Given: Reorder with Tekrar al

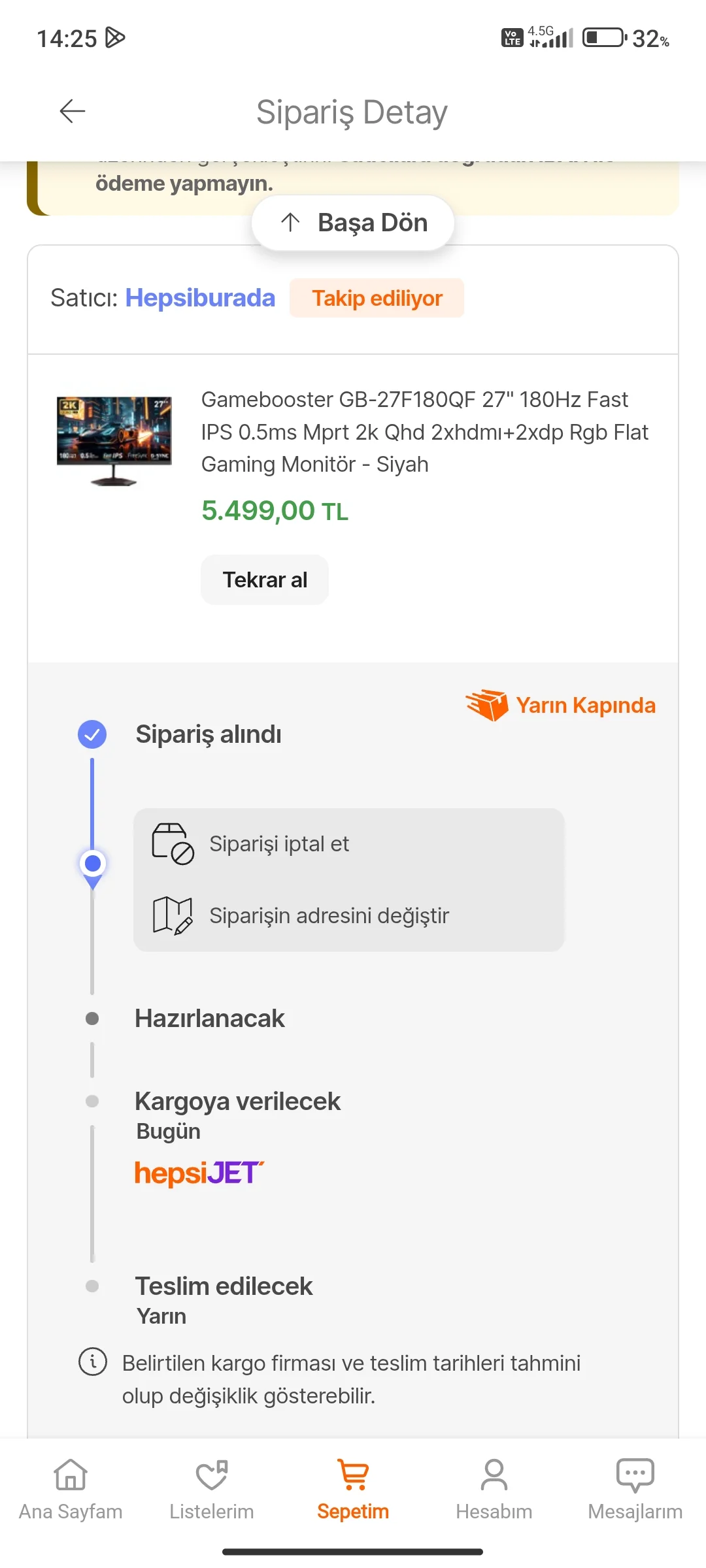Looking at the screenshot, I should click(x=265, y=580).
